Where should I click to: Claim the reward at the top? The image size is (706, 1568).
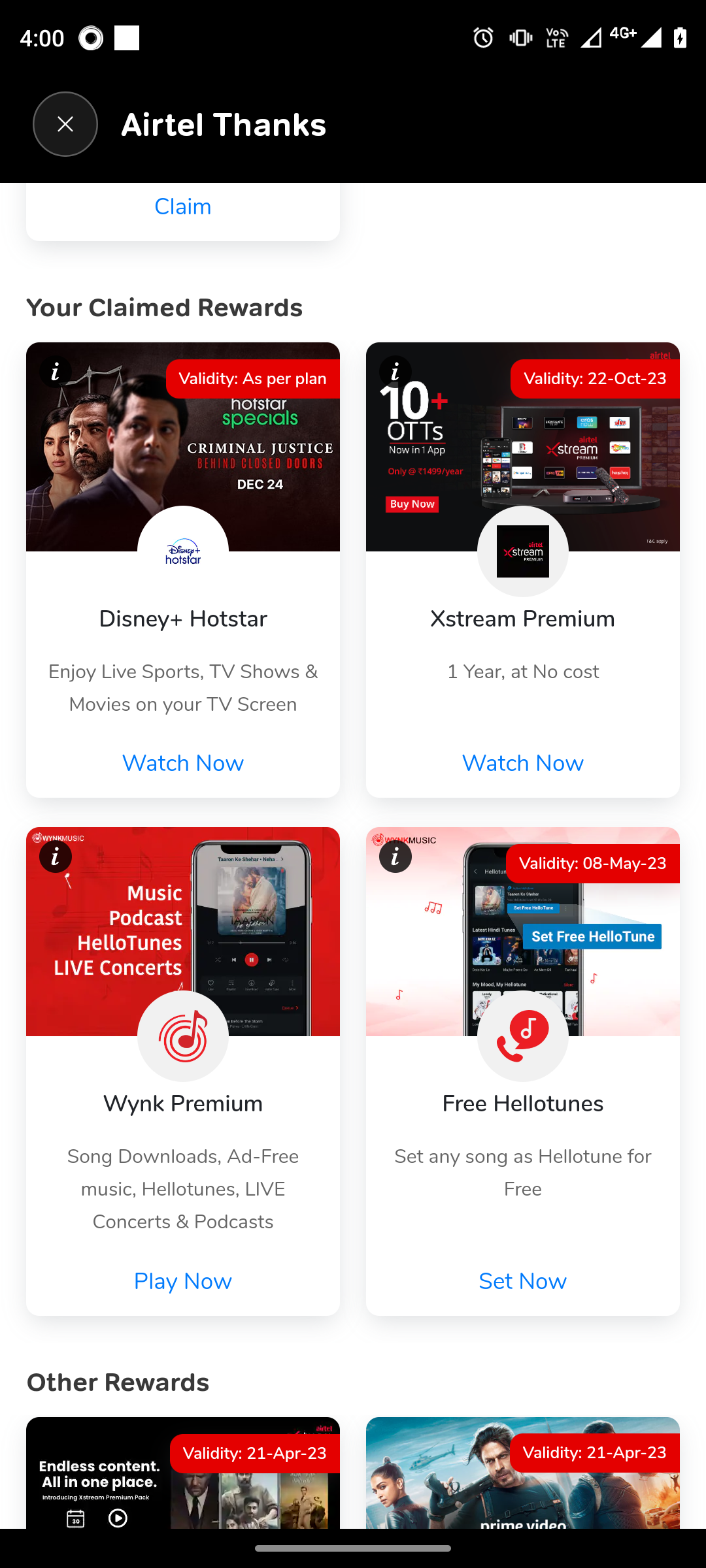183,207
